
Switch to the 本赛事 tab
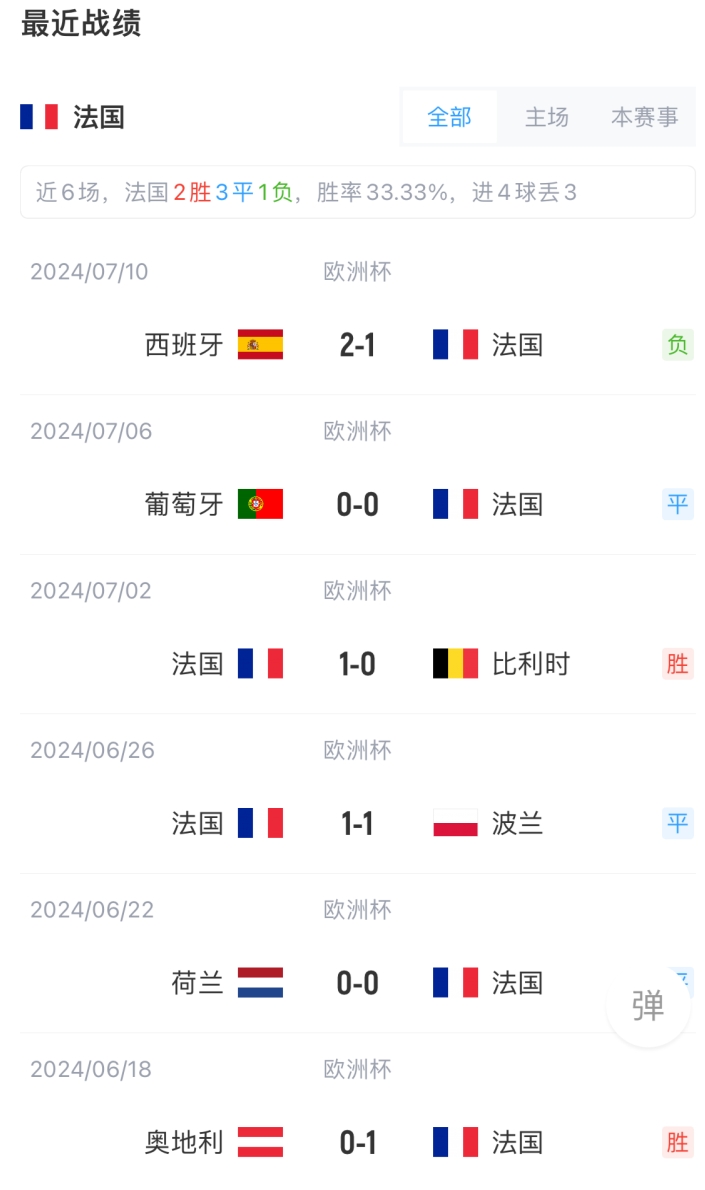644,117
